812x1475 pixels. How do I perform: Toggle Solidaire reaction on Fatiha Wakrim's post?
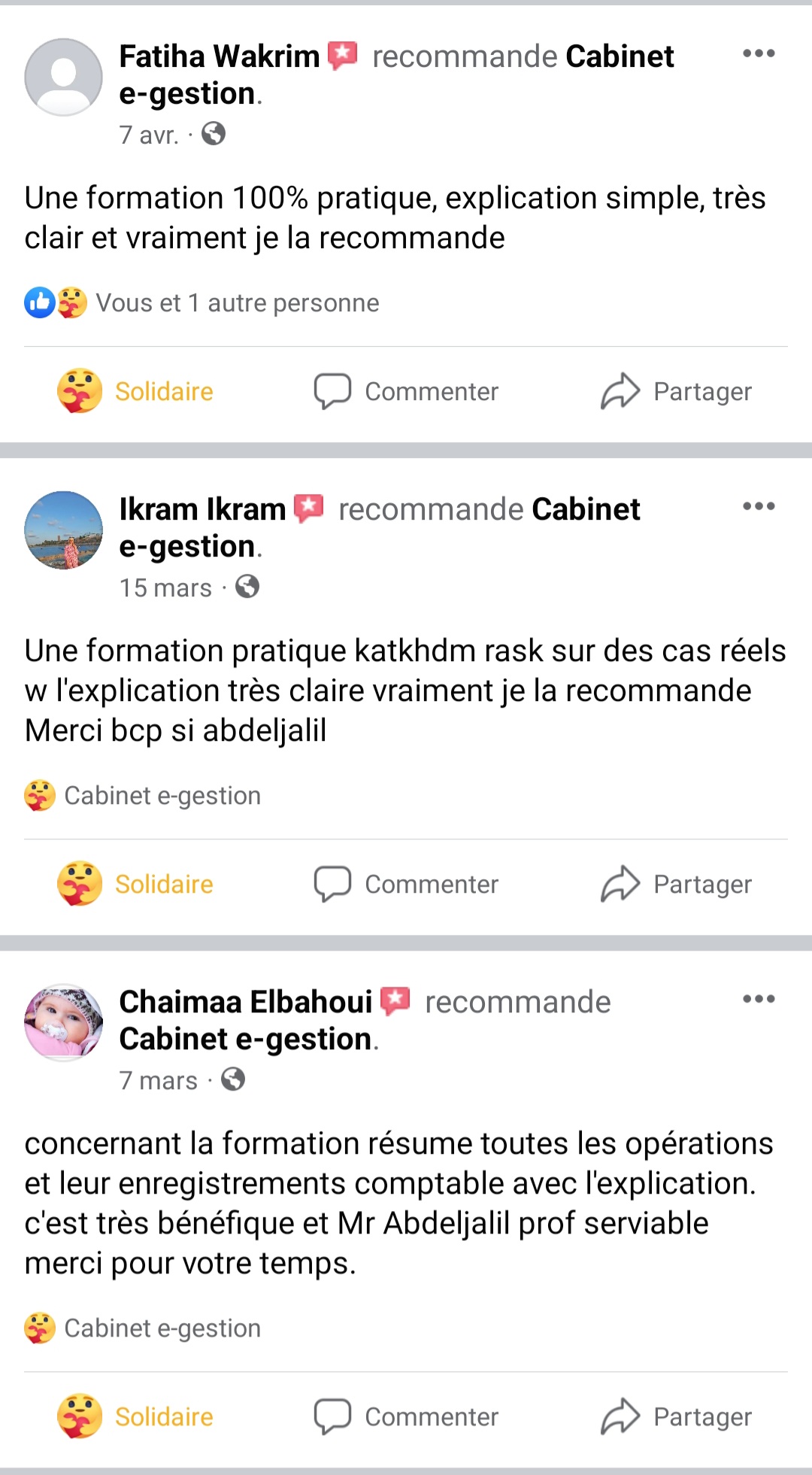(x=136, y=391)
